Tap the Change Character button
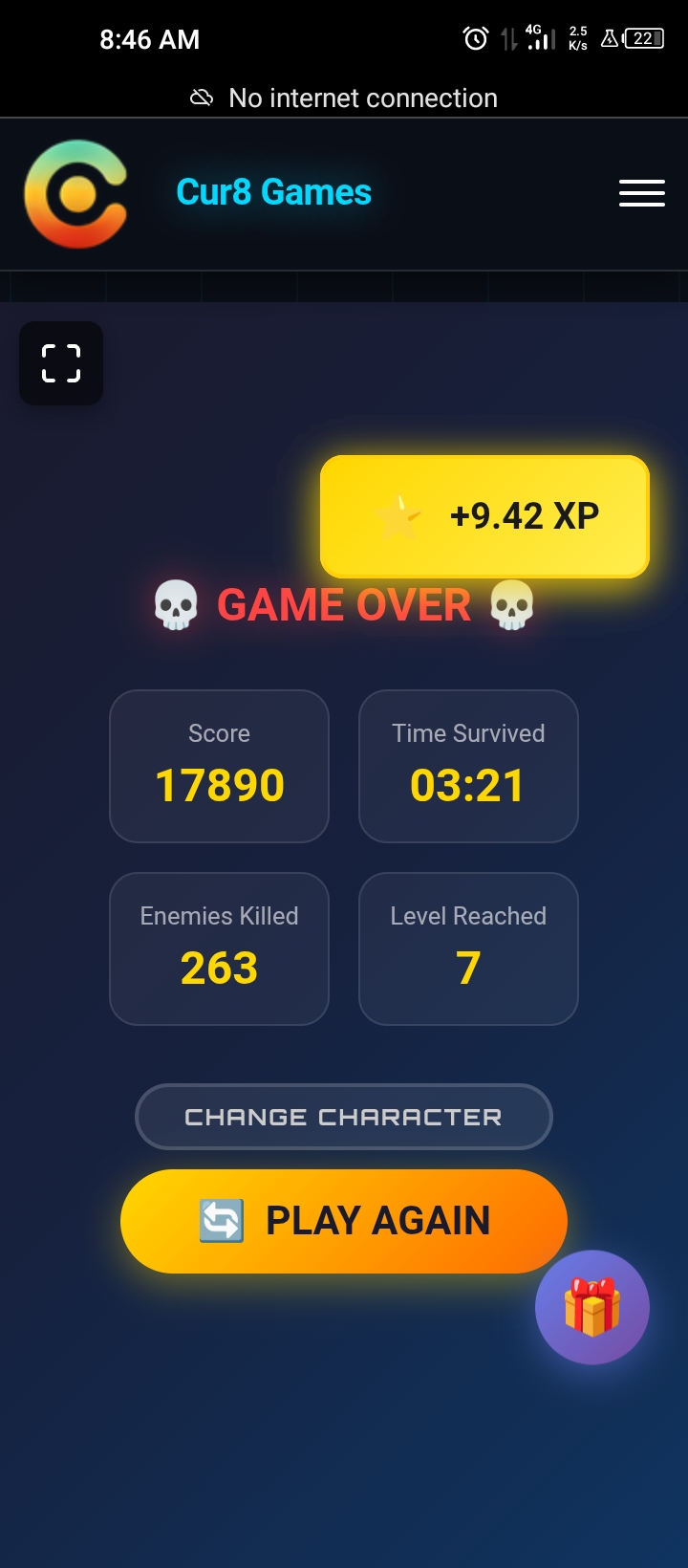The image size is (688, 1568). (343, 1117)
